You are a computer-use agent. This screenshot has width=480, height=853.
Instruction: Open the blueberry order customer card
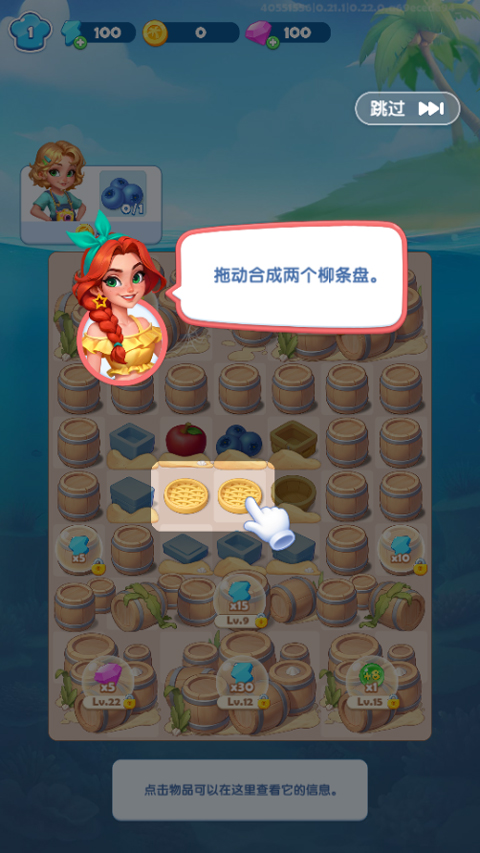[91, 204]
